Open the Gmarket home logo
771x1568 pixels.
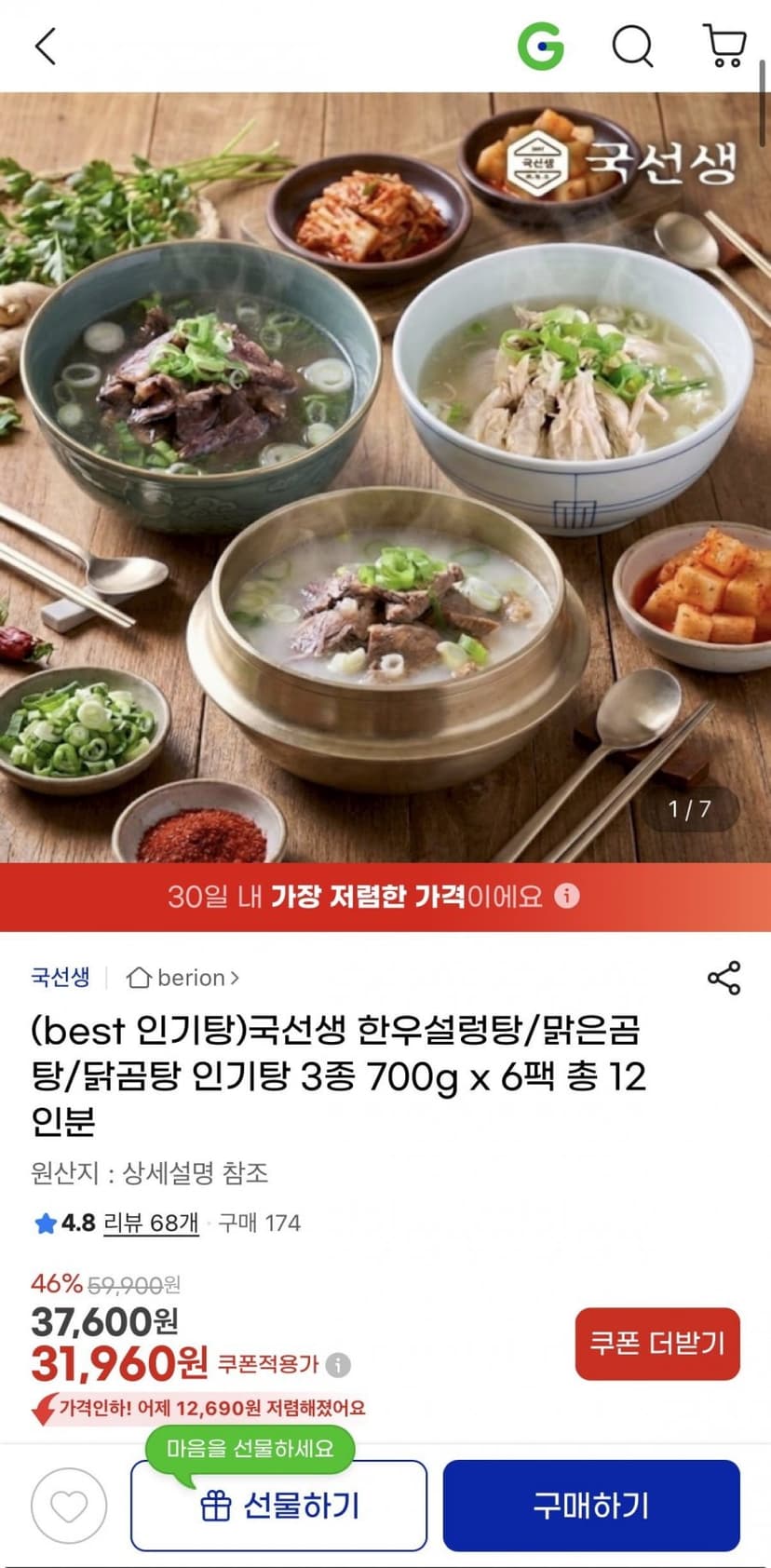(x=541, y=46)
